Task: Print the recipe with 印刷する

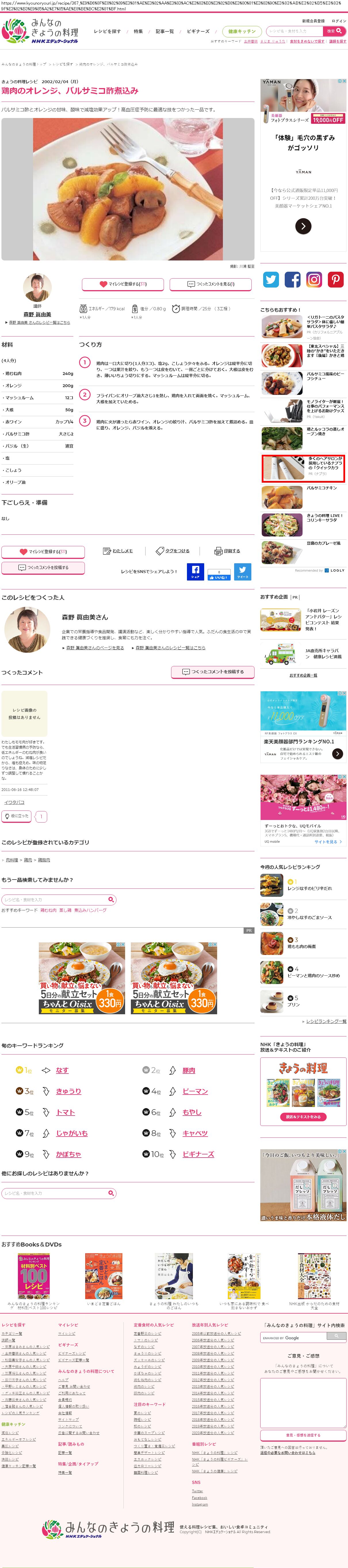Action: [227, 551]
